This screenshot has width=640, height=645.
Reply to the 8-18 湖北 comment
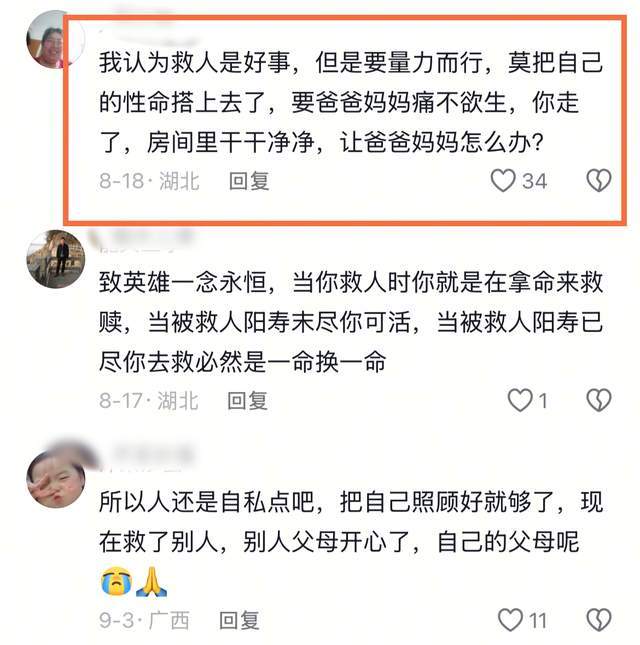tap(249, 182)
